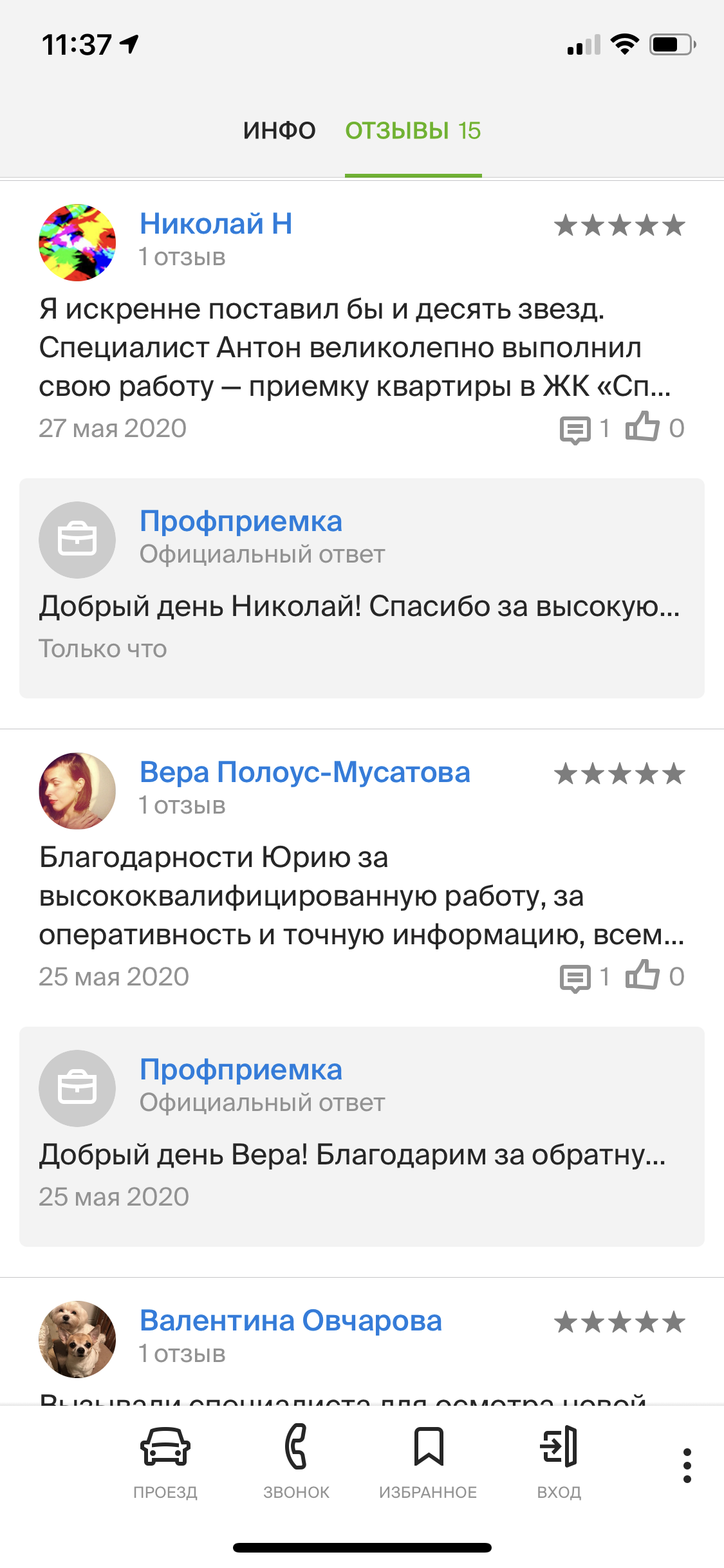The image size is (724, 1568).
Task: Open Николай Н's profile
Action: (x=216, y=224)
